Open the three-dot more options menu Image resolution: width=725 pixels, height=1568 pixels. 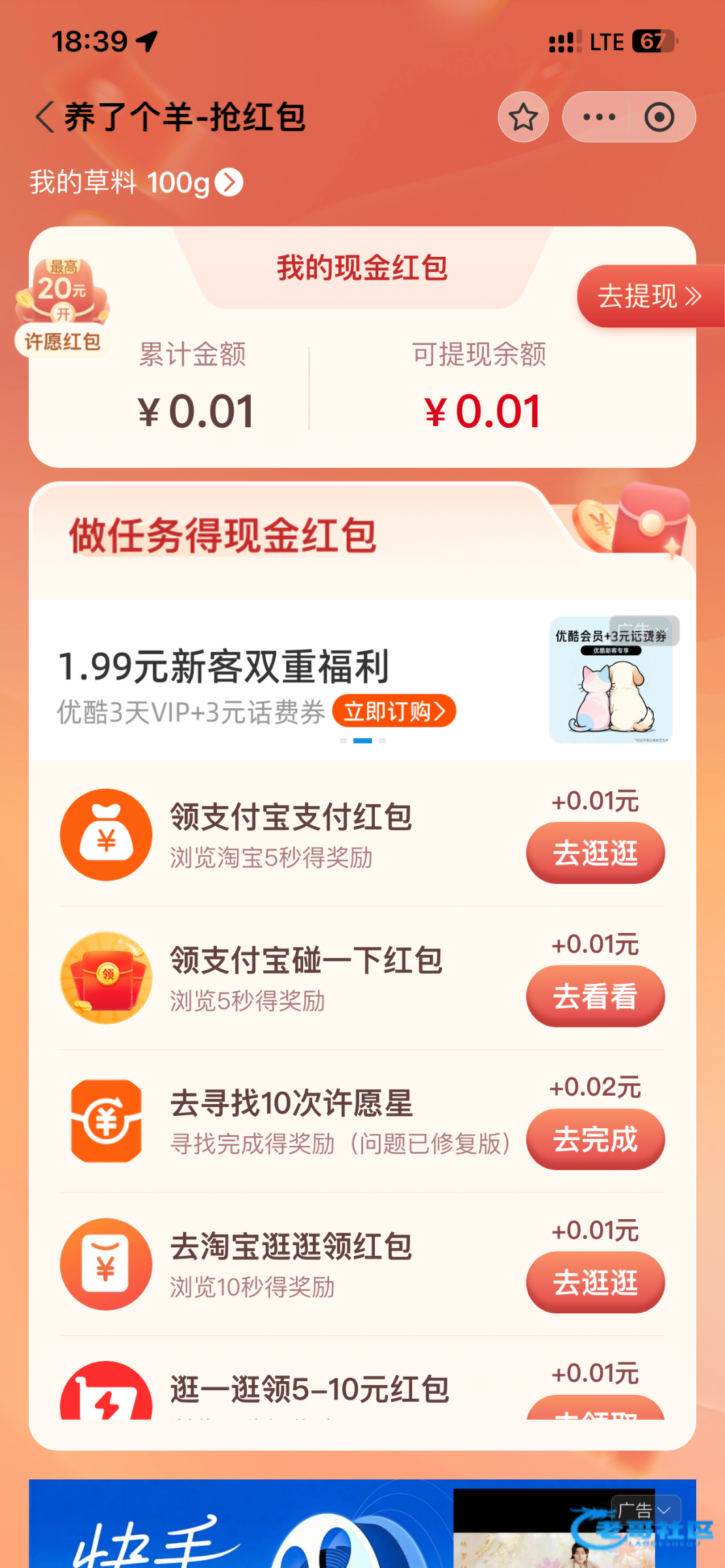pyautogui.click(x=598, y=118)
